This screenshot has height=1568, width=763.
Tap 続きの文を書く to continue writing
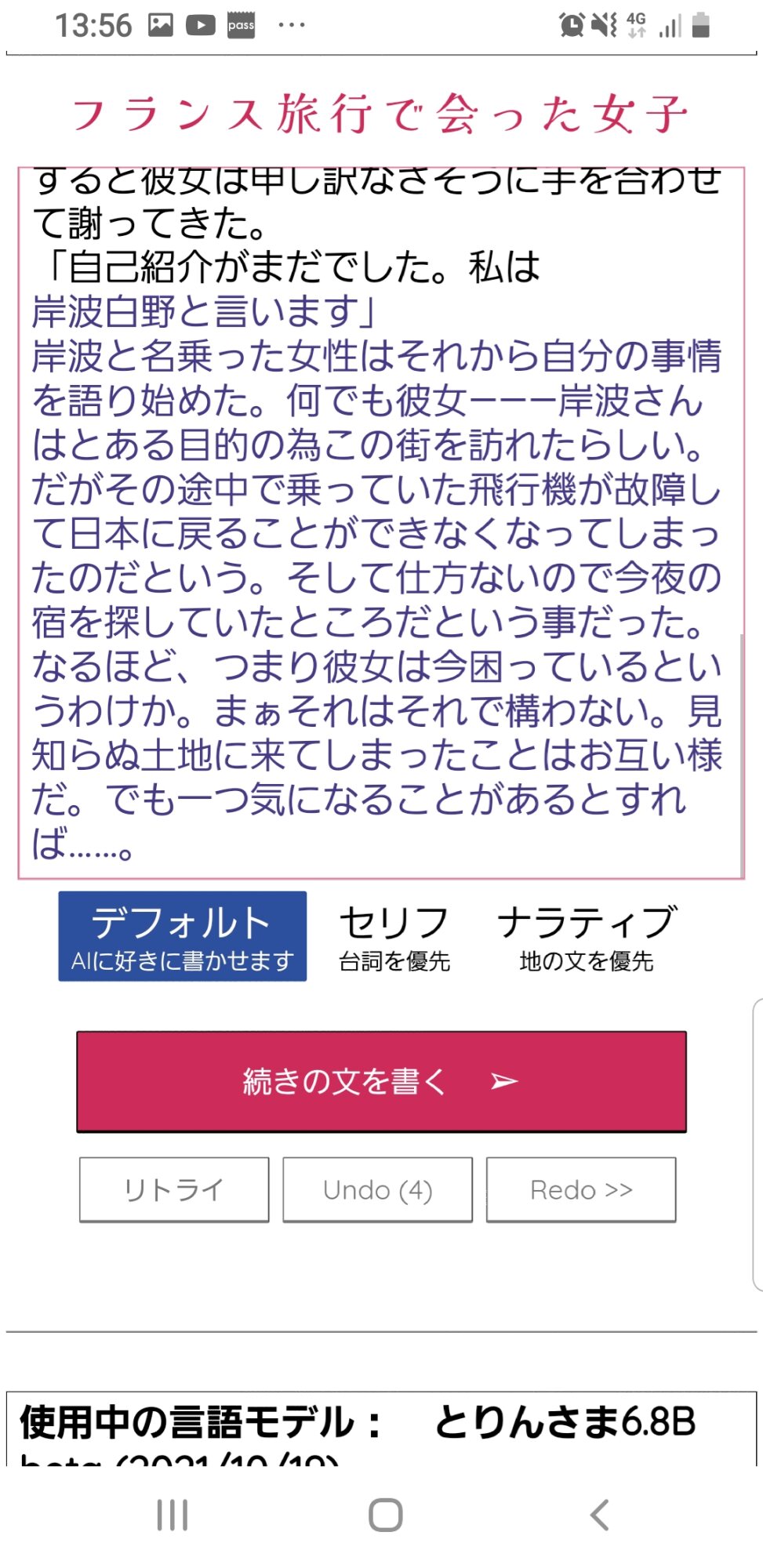pos(381,1081)
